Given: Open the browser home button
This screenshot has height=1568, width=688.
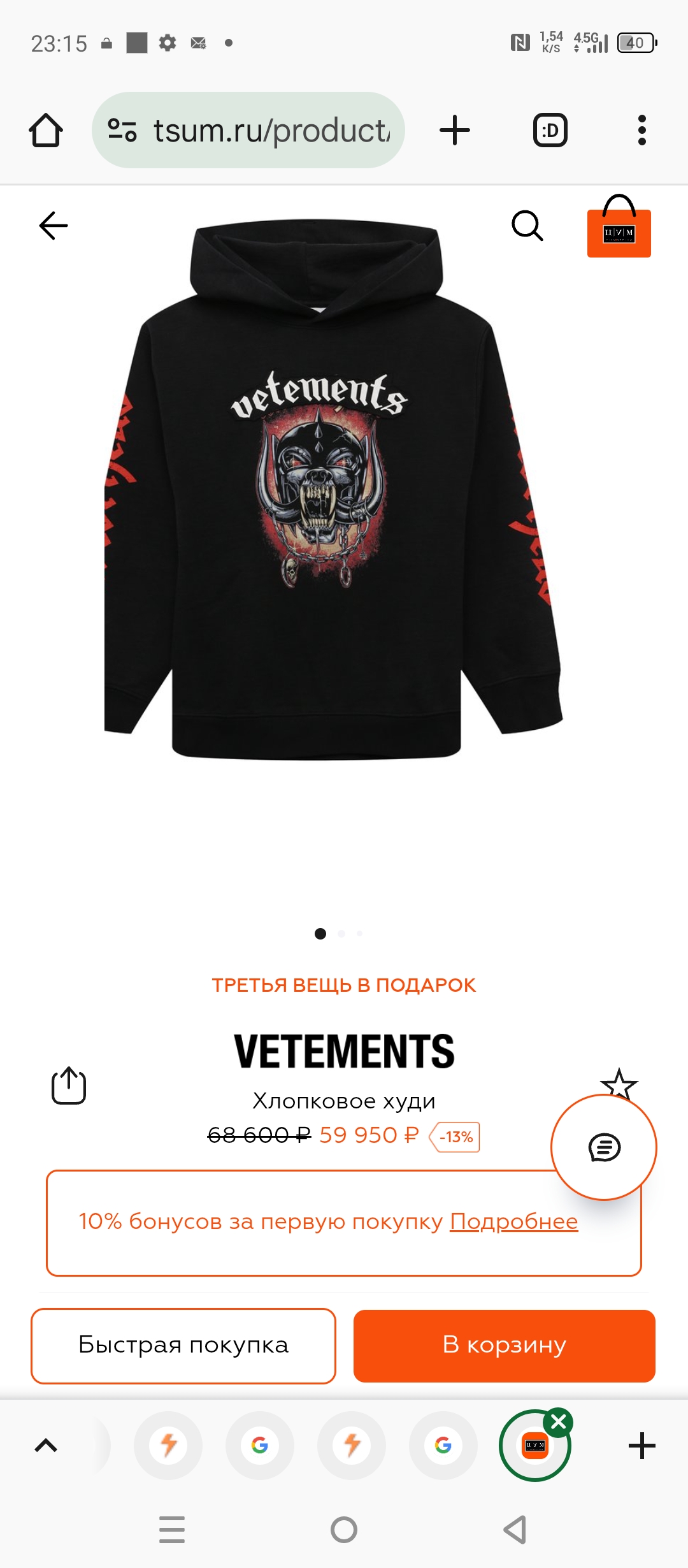Looking at the screenshot, I should coord(46,131).
